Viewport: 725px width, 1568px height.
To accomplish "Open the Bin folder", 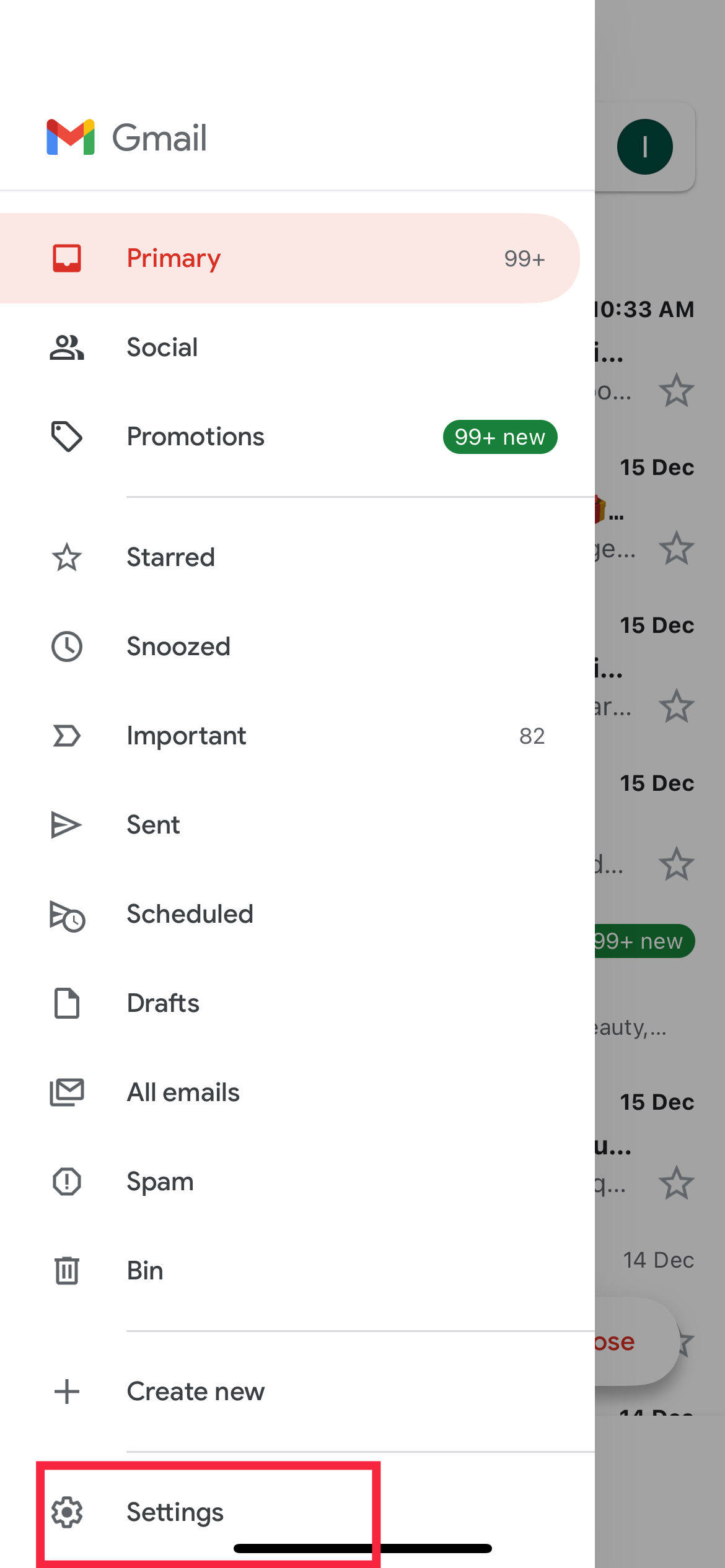I will pyautogui.click(x=145, y=1271).
